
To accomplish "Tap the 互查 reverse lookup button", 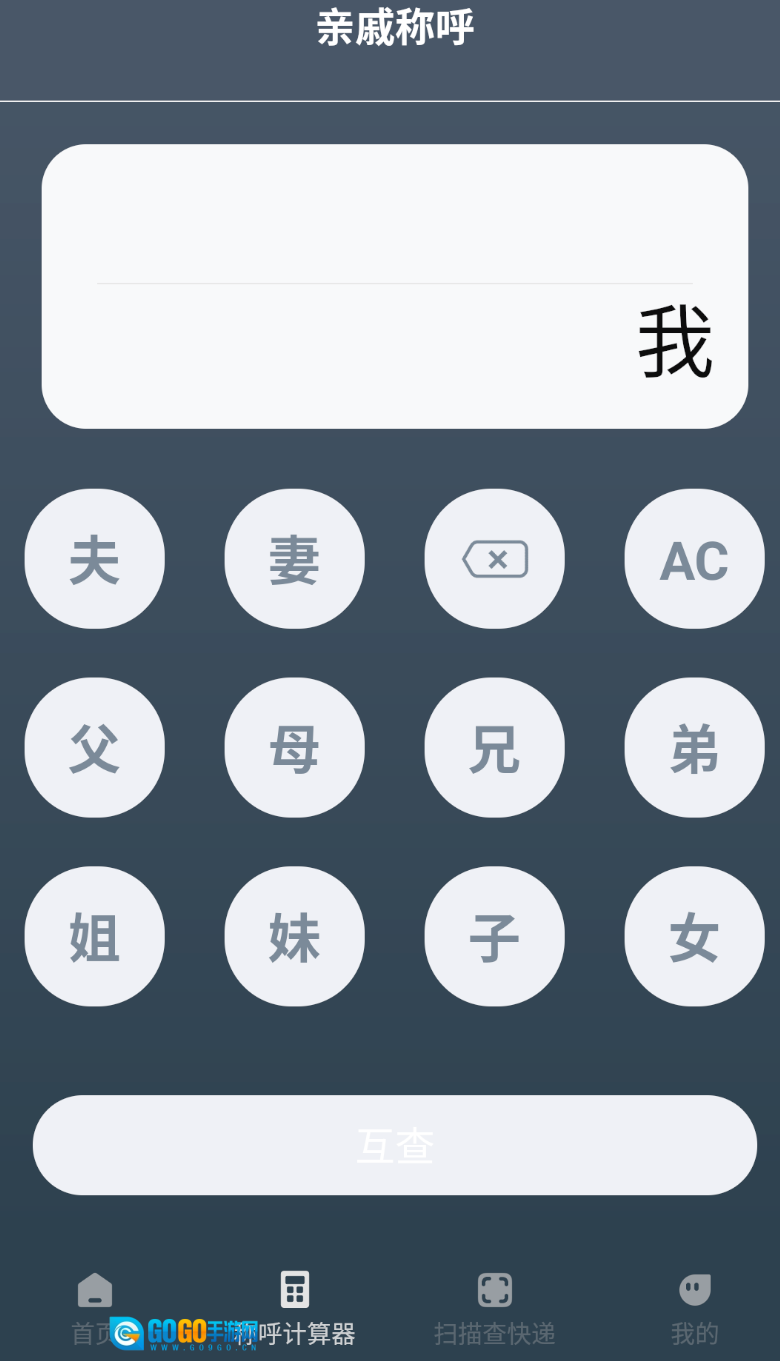I will coord(395,1145).
